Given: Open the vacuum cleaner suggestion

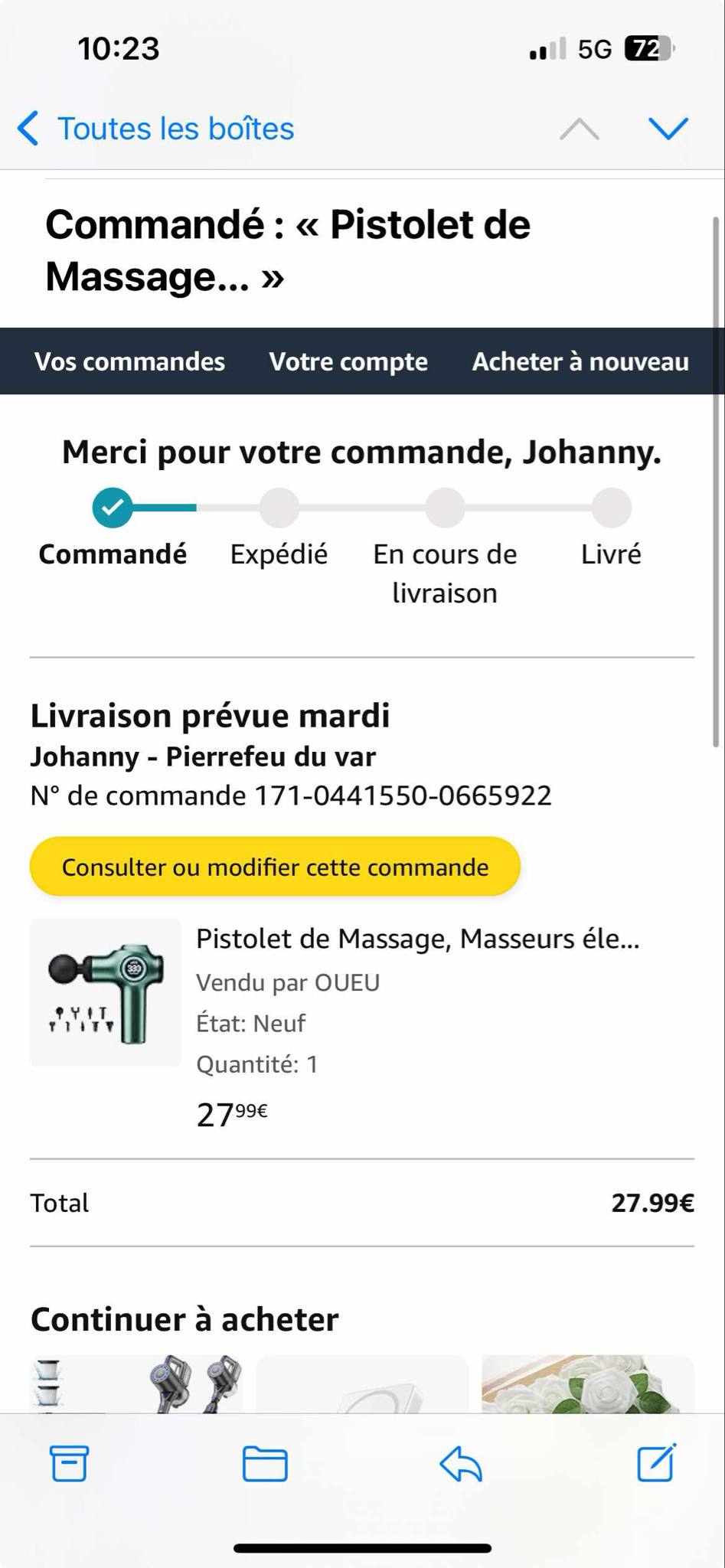Looking at the screenshot, I should coord(136,1384).
